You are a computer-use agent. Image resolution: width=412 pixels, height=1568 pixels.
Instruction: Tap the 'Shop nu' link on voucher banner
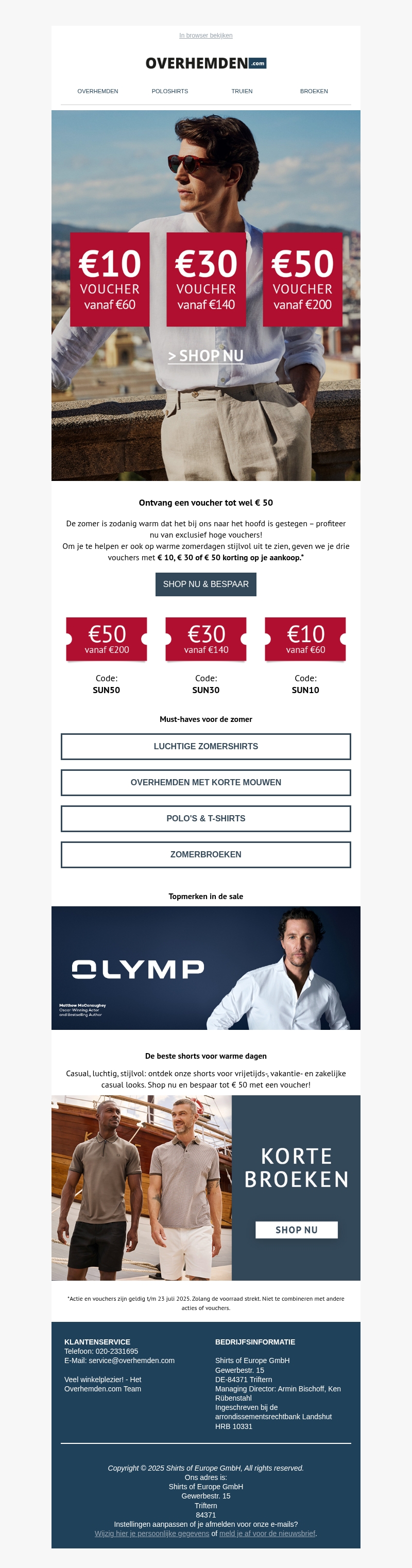pyautogui.click(x=205, y=355)
